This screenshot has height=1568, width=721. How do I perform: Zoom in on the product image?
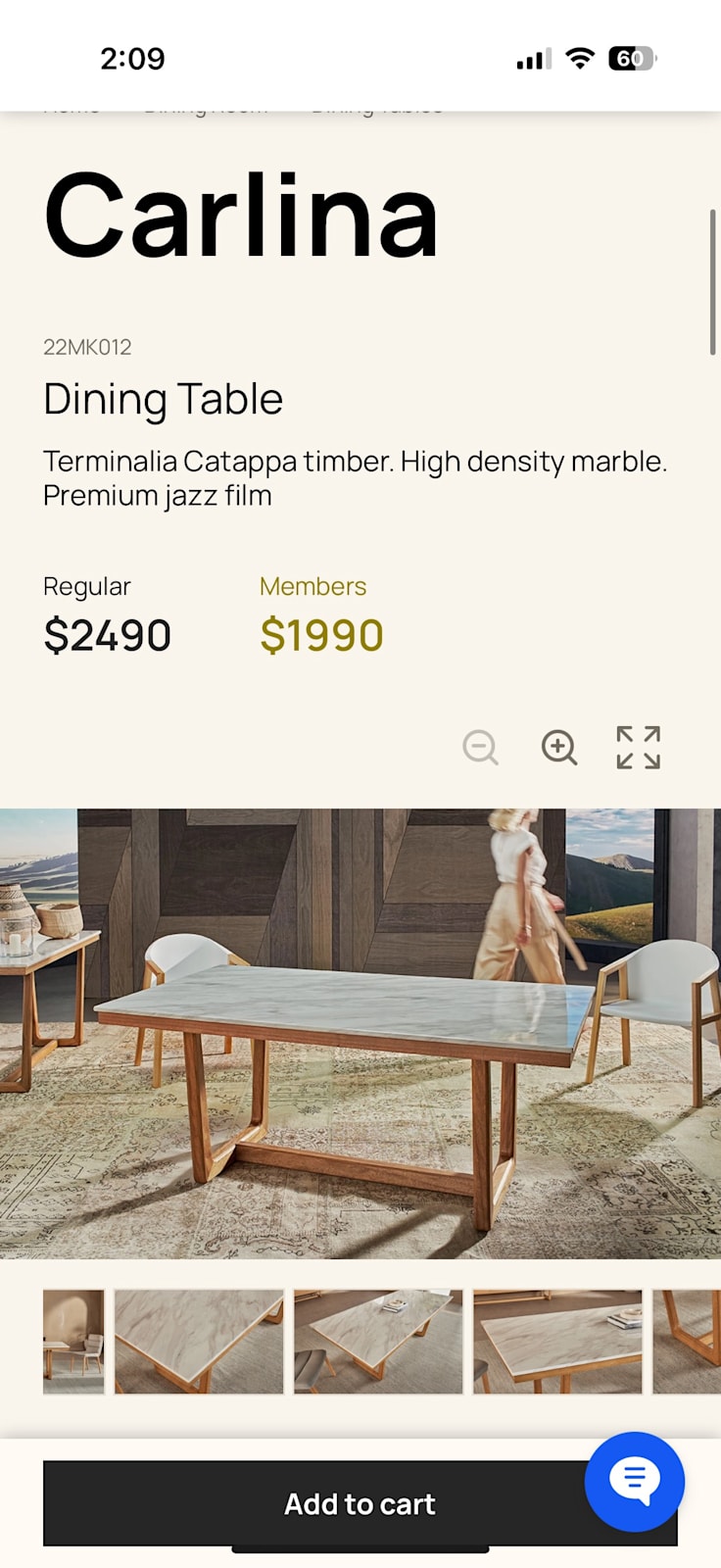click(559, 748)
